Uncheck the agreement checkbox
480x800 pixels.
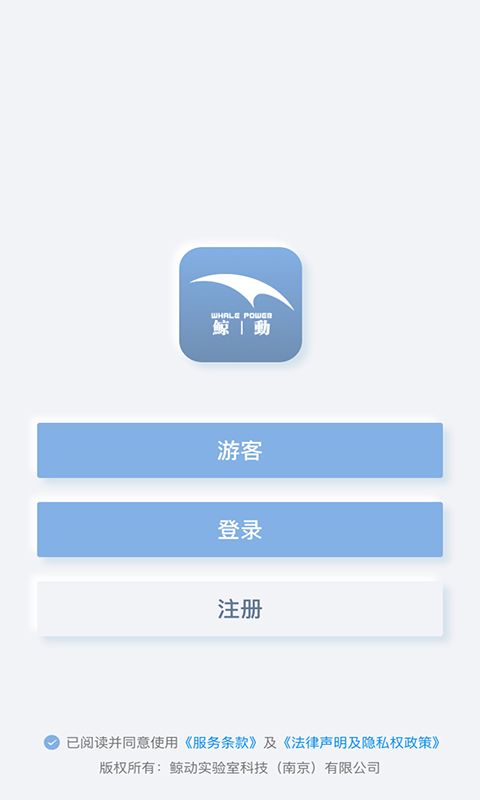point(52,742)
